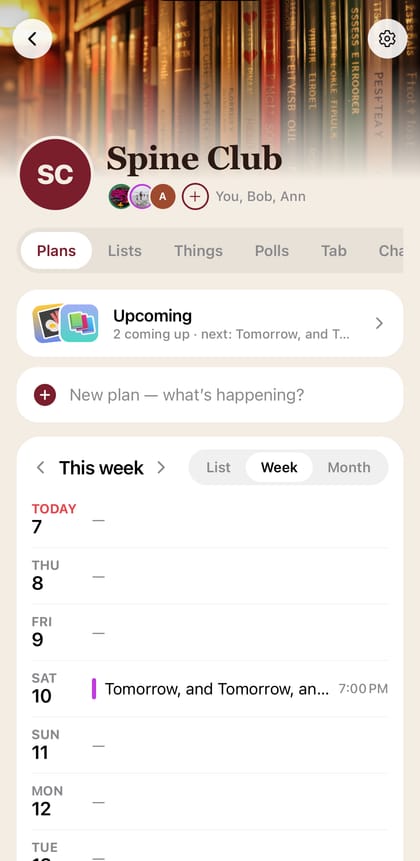Start a new plan entry

tap(210, 395)
